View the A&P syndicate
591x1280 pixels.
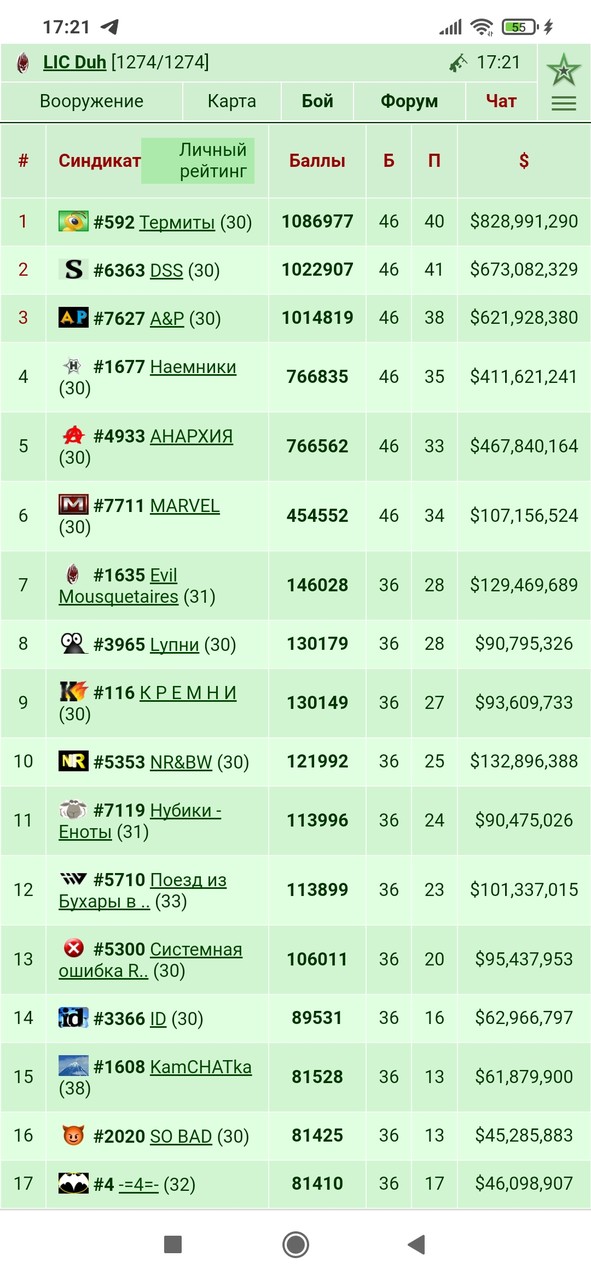click(167, 318)
